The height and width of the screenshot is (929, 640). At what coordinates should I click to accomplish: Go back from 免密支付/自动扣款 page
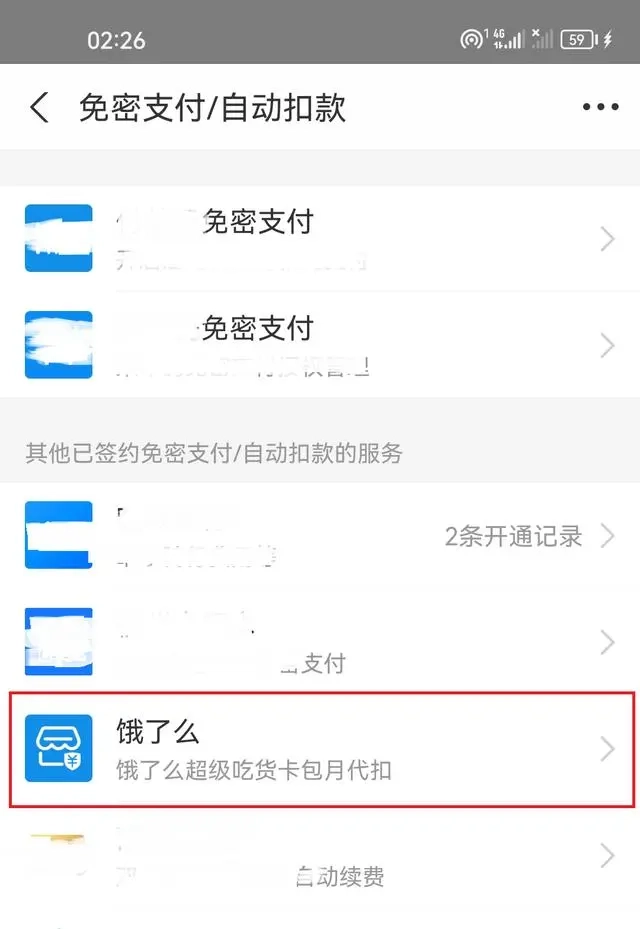(x=40, y=108)
